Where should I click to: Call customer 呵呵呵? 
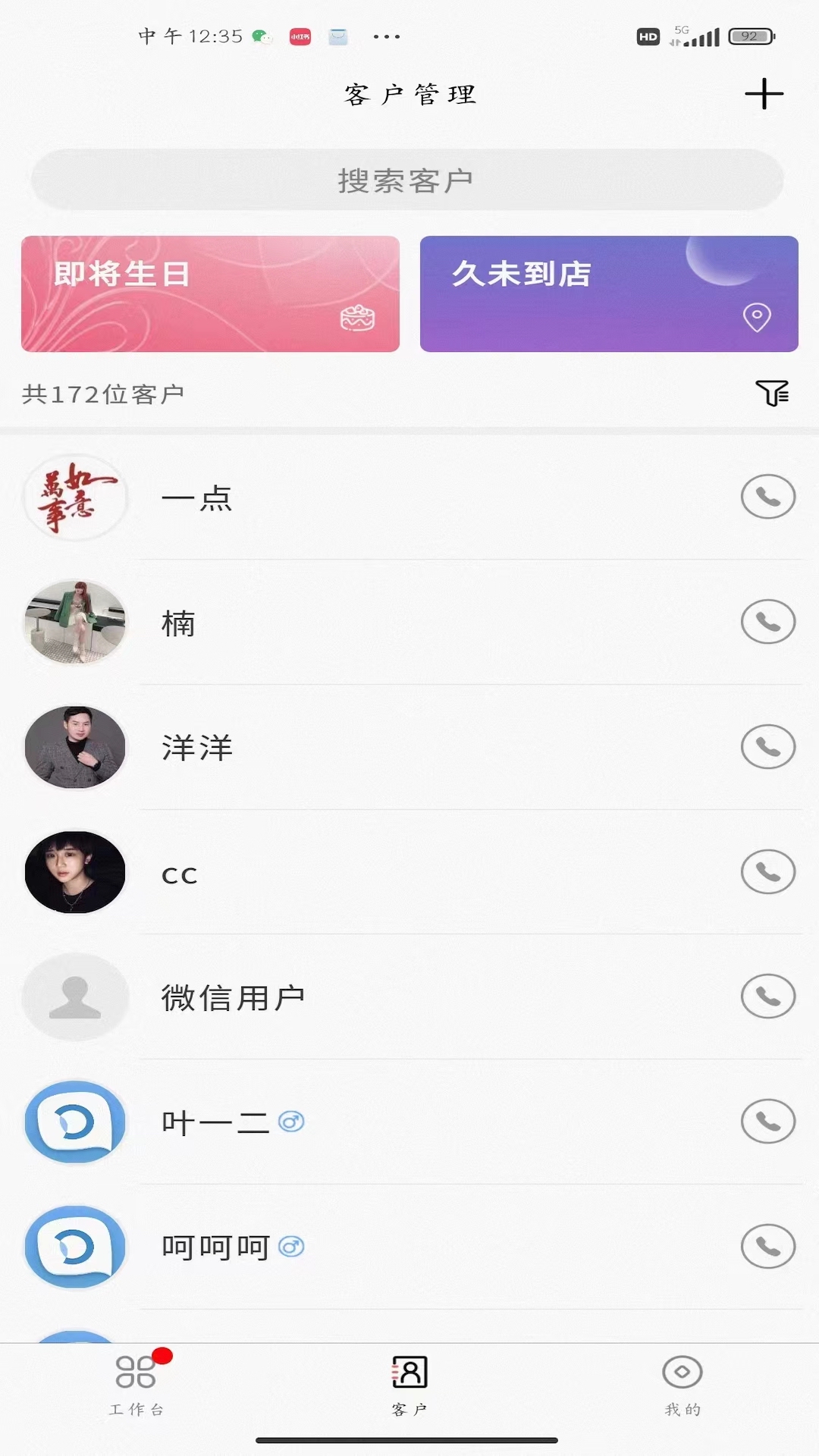767,1246
